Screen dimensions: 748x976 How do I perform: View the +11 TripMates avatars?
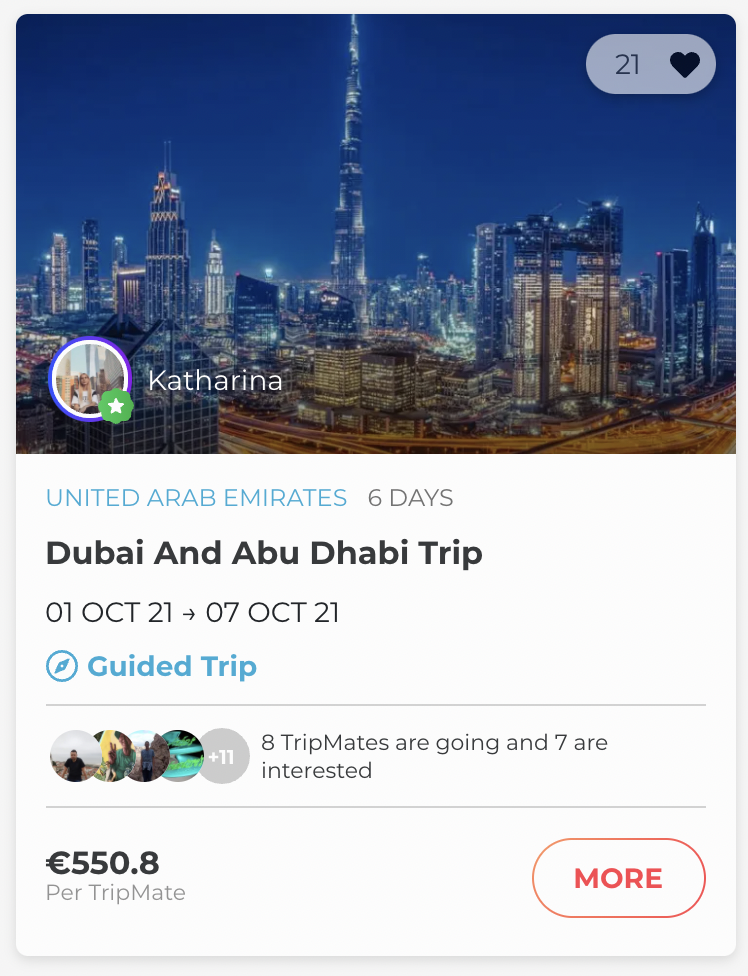coord(221,756)
